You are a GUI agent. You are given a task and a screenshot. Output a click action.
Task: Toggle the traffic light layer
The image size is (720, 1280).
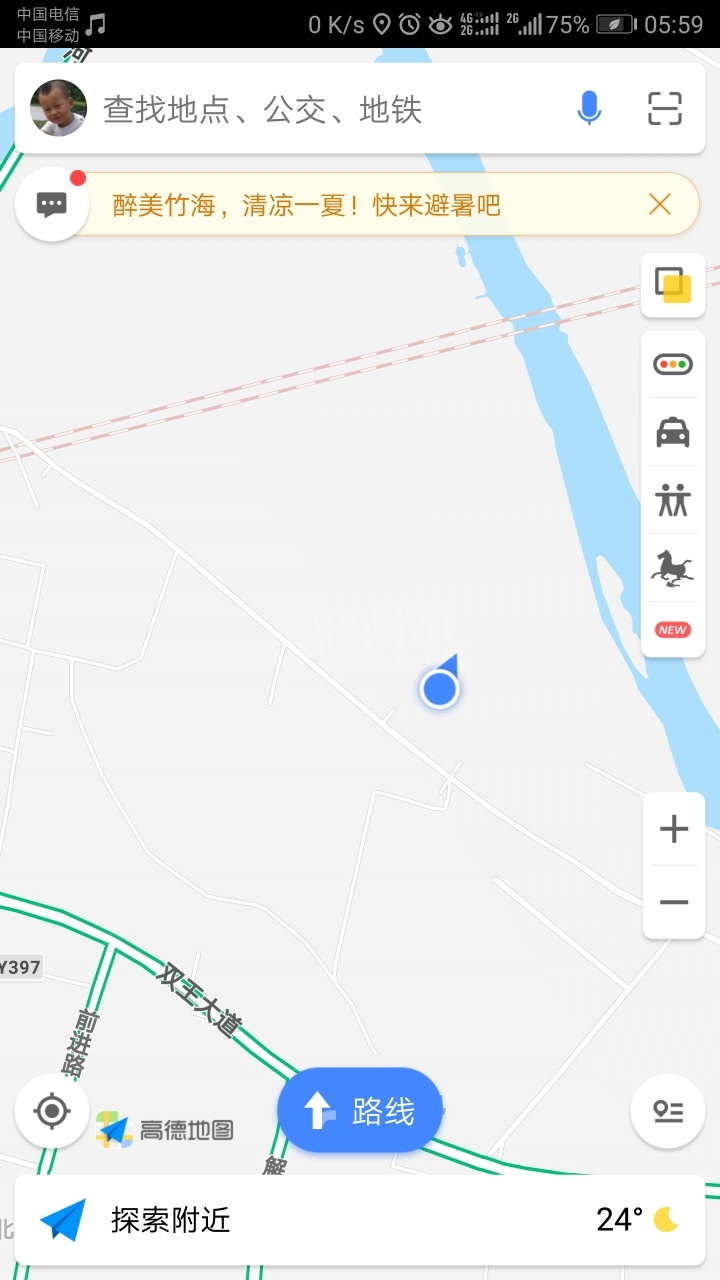pos(673,364)
